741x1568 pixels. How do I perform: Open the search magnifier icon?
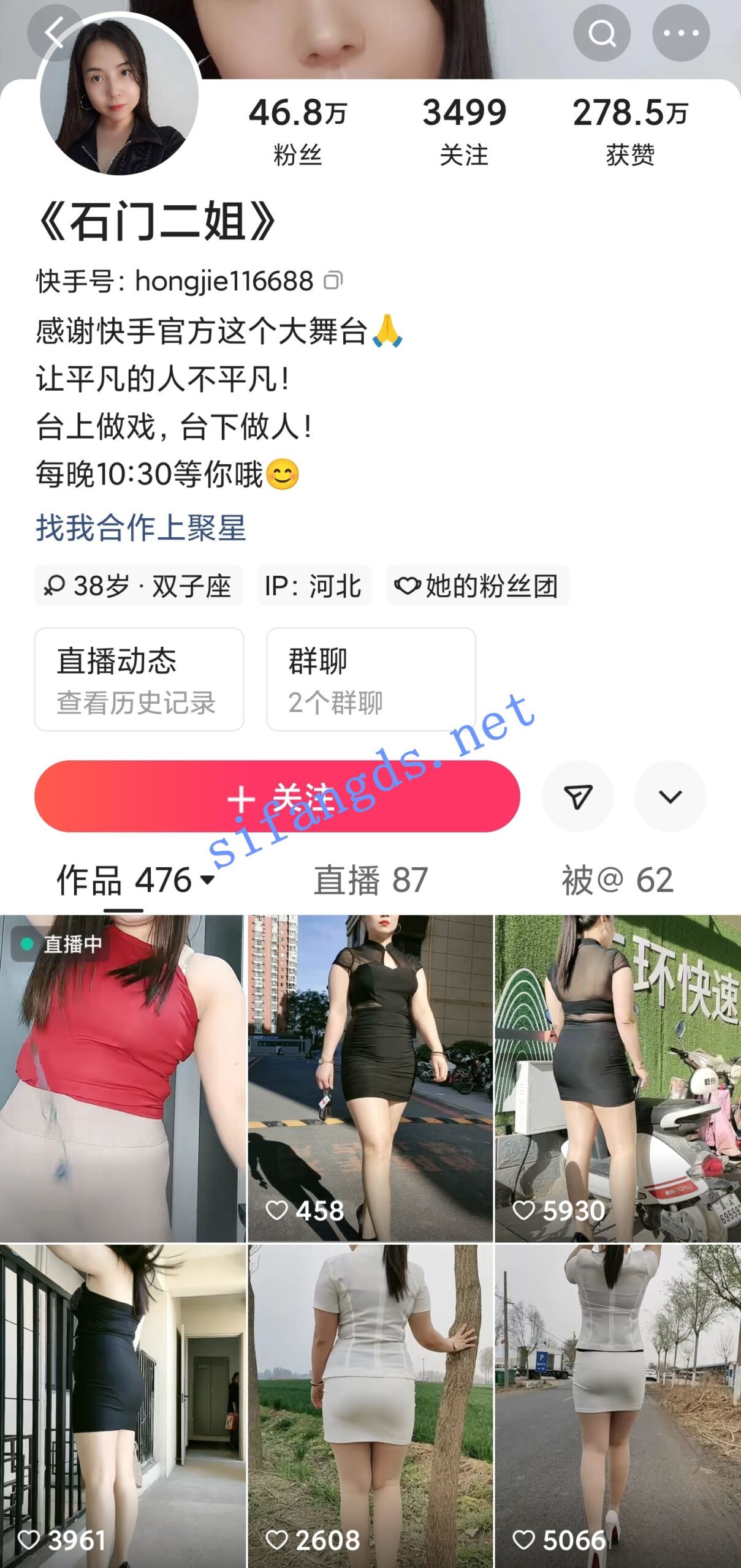point(602,33)
